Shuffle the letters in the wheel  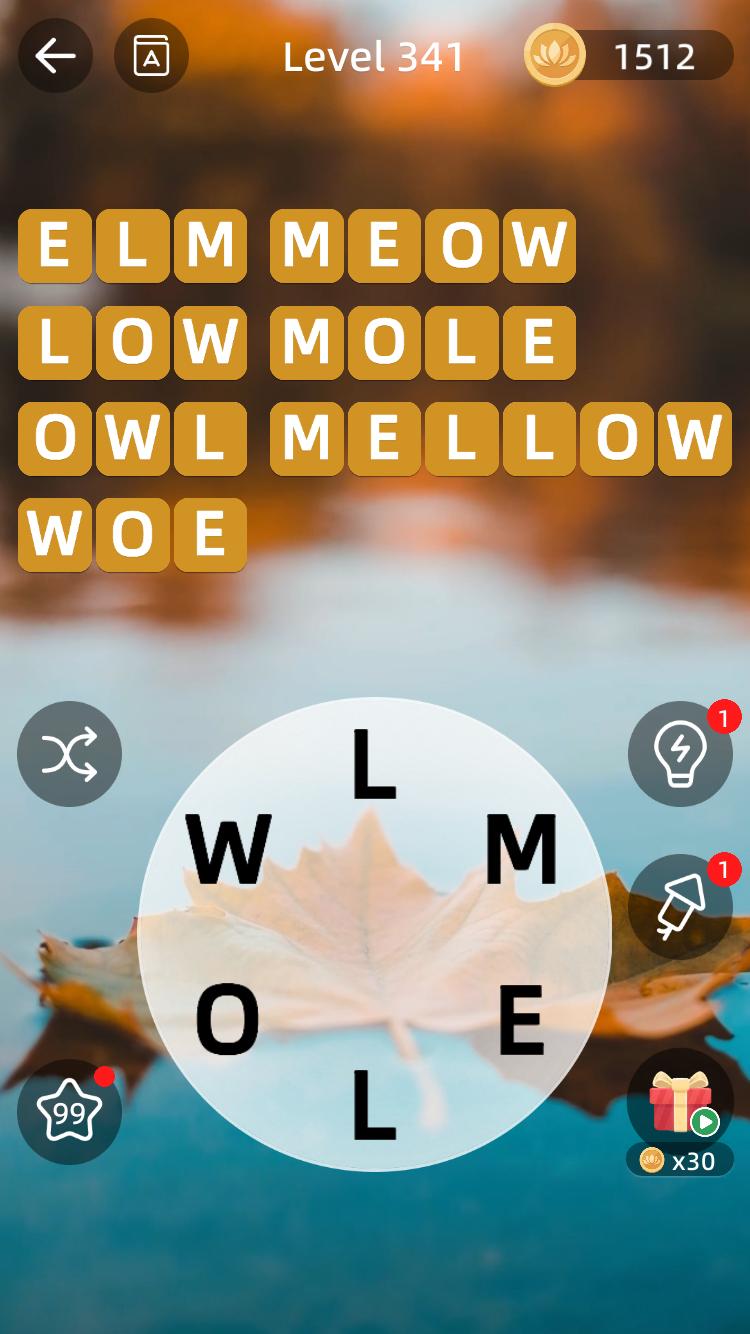tap(69, 754)
